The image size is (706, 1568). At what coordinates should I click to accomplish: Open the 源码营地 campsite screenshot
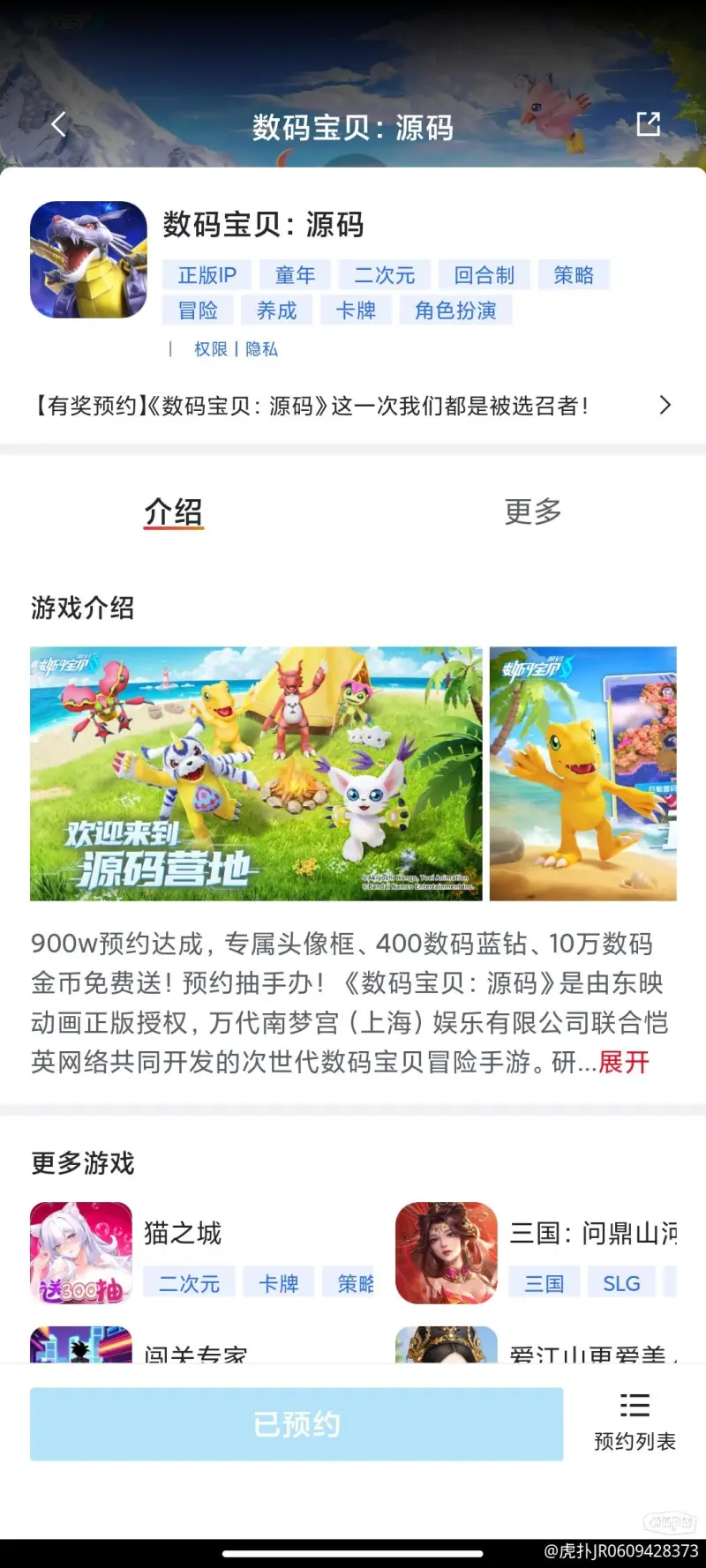tap(256, 773)
